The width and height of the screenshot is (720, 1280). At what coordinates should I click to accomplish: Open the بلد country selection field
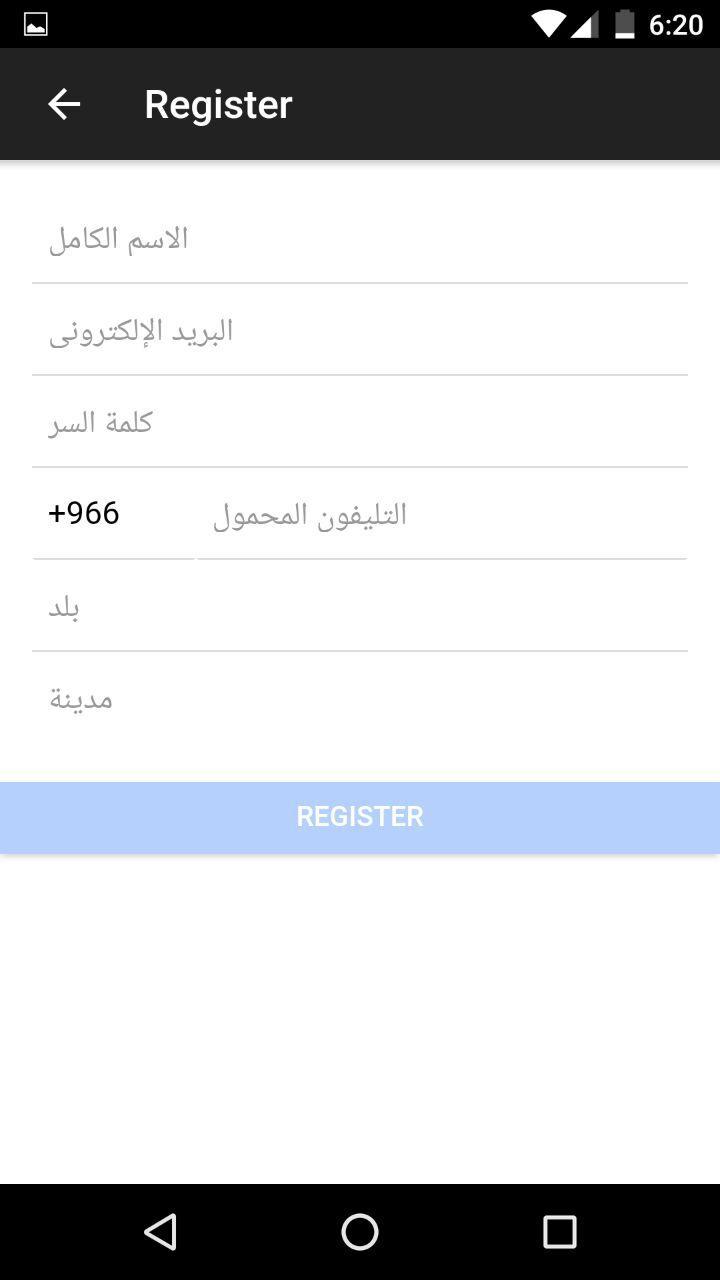[x=360, y=604]
